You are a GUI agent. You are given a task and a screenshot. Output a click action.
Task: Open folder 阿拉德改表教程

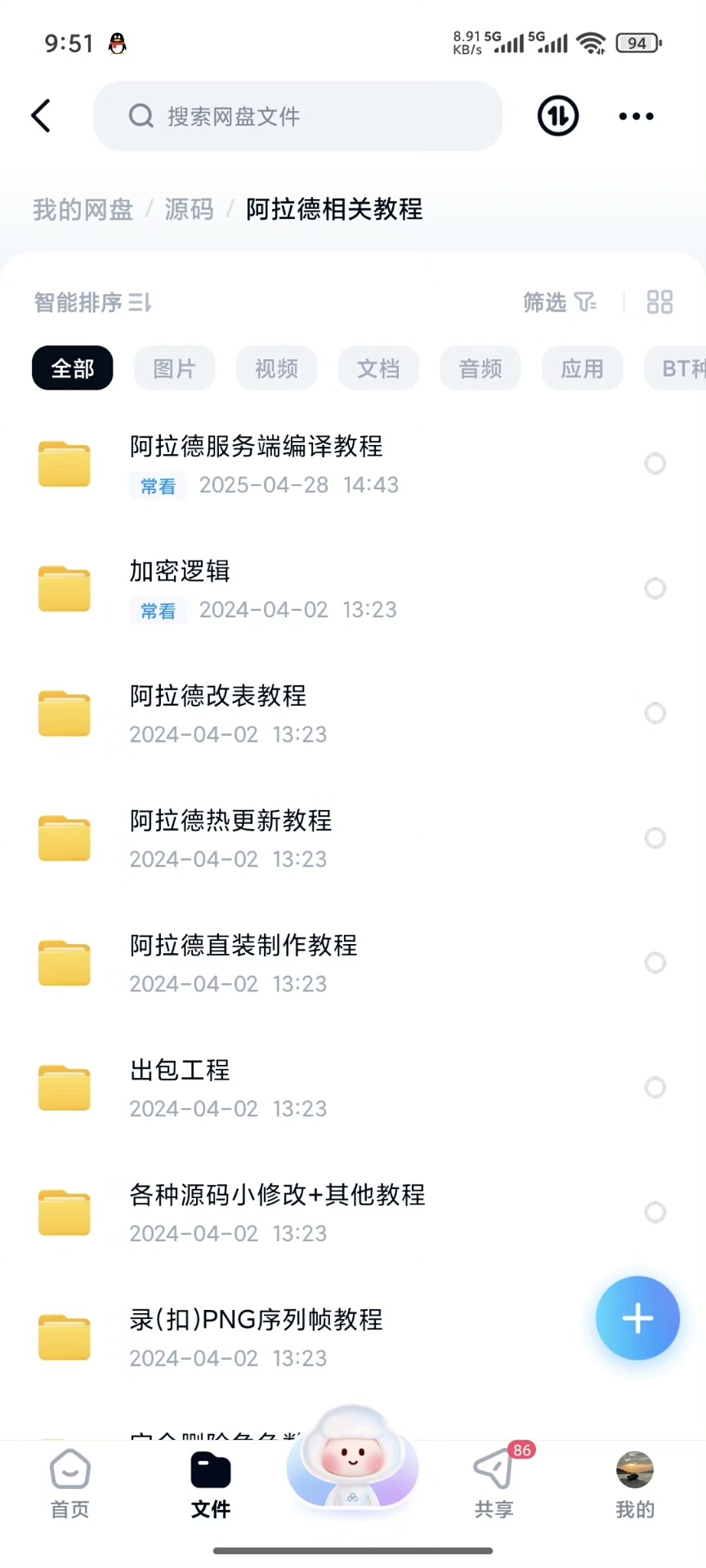[x=218, y=713]
